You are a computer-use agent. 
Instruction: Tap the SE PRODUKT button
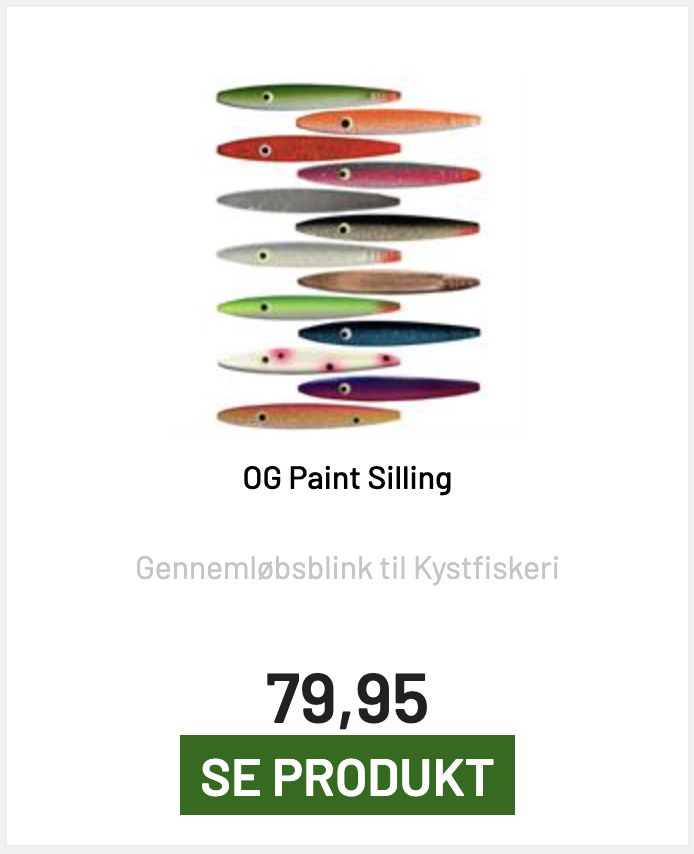[347, 776]
